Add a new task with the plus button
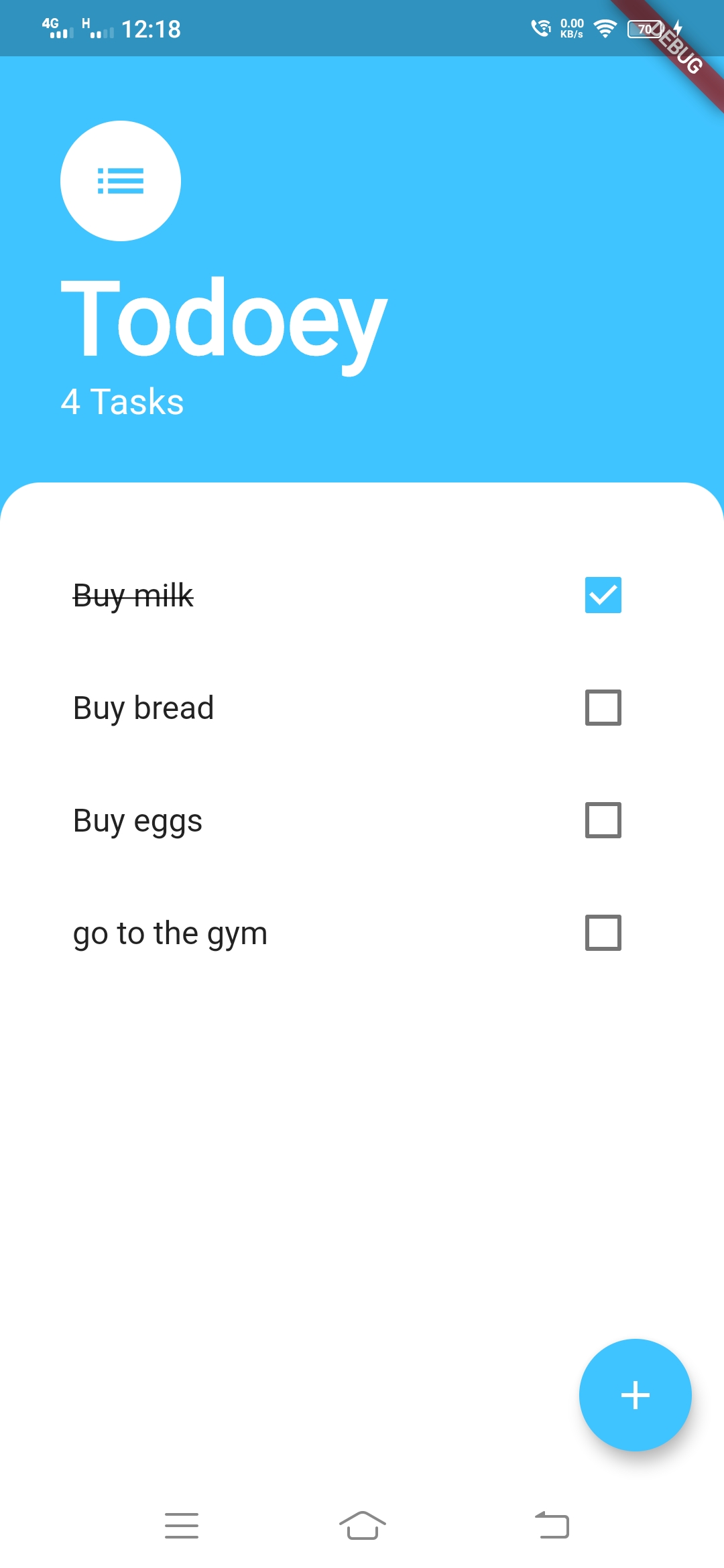This screenshot has width=724, height=1568. tap(635, 1395)
